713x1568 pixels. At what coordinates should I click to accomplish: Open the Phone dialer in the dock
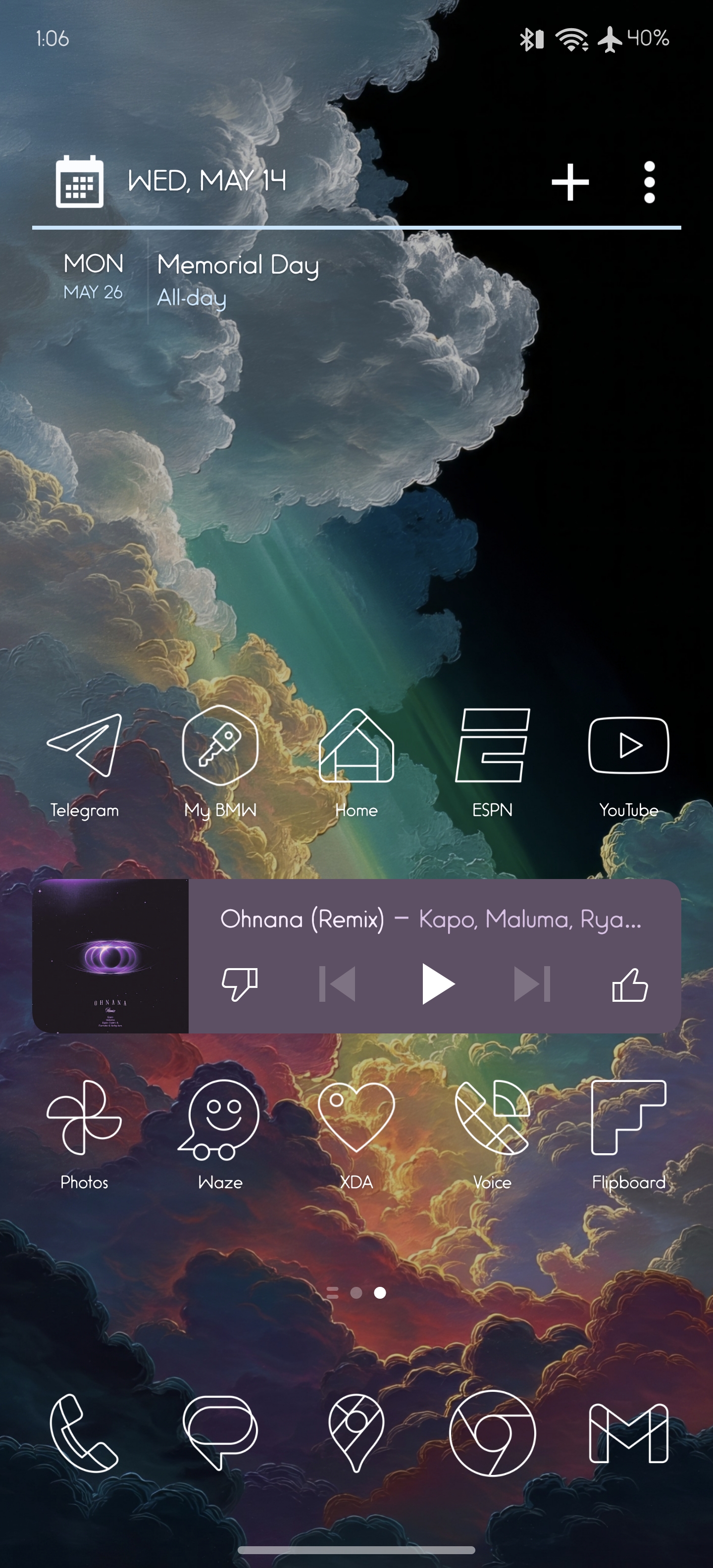pos(84,1433)
